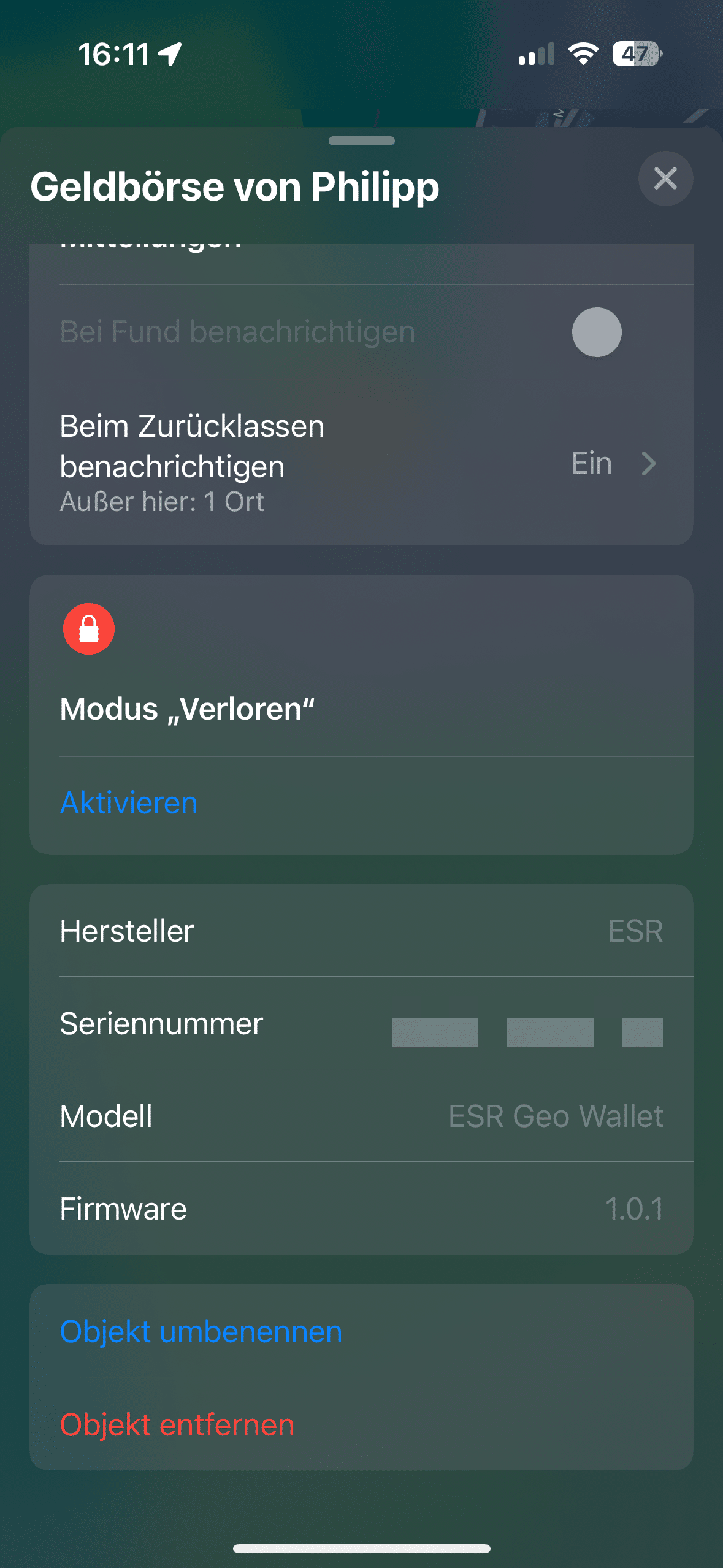Image resolution: width=723 pixels, height=1568 pixels.
Task: Close the Geldbörse von Philipp sheet
Action: pos(665,179)
